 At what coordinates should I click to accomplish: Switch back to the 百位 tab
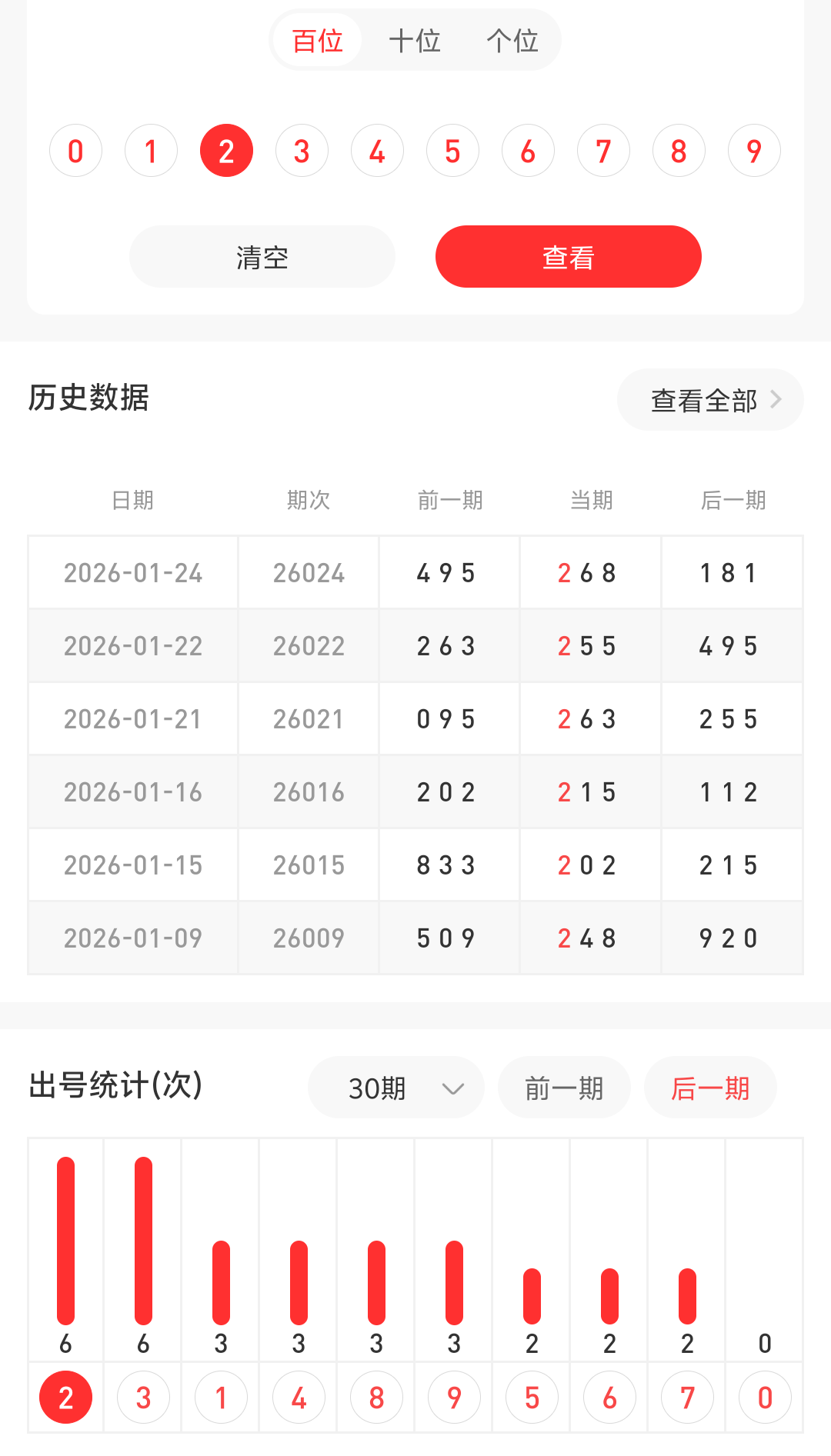316,41
